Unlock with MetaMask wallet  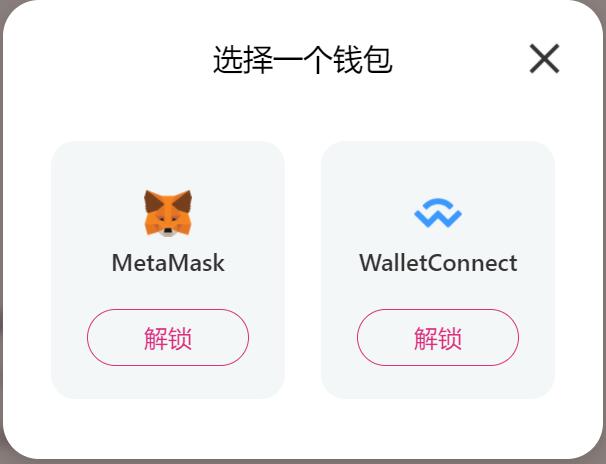(x=168, y=338)
